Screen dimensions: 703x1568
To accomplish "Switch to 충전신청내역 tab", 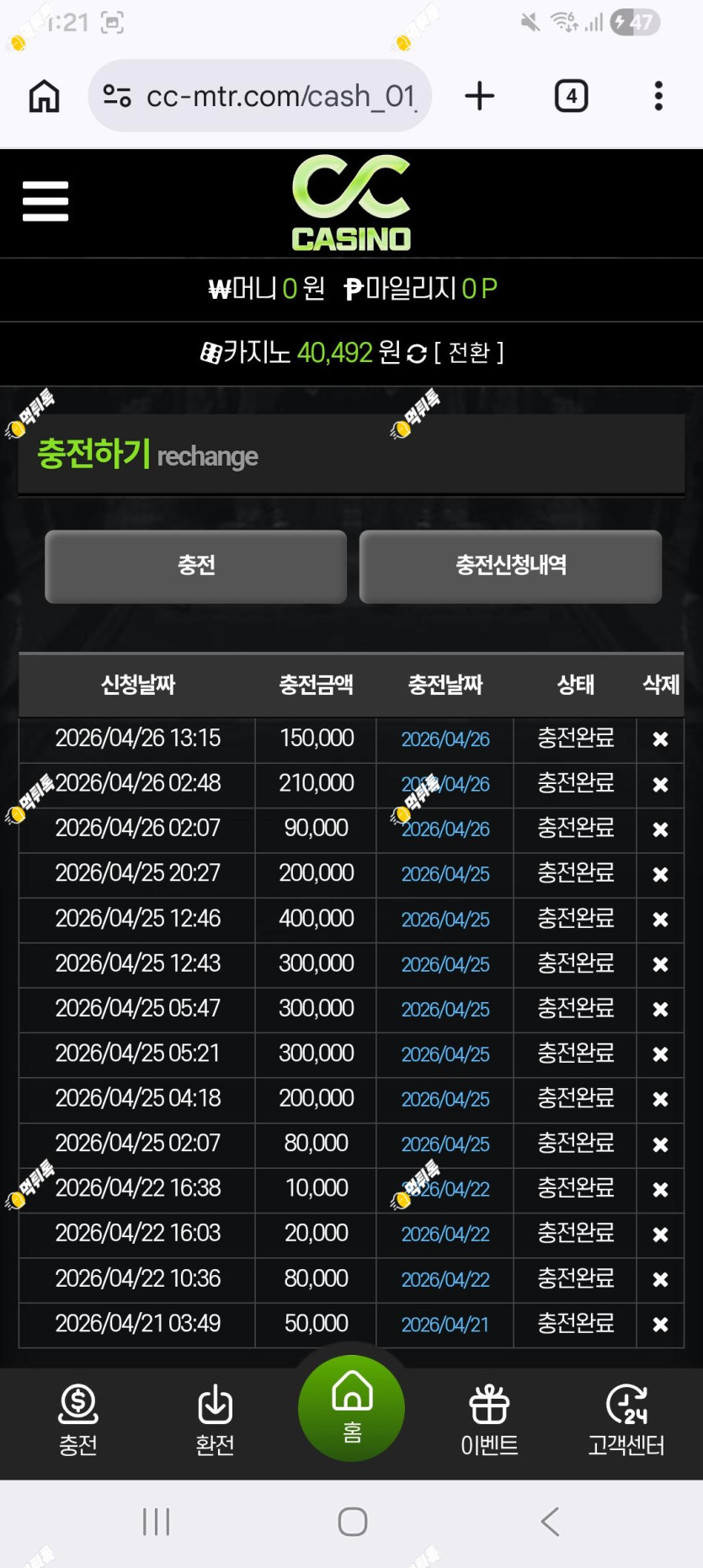I will pyautogui.click(x=510, y=566).
